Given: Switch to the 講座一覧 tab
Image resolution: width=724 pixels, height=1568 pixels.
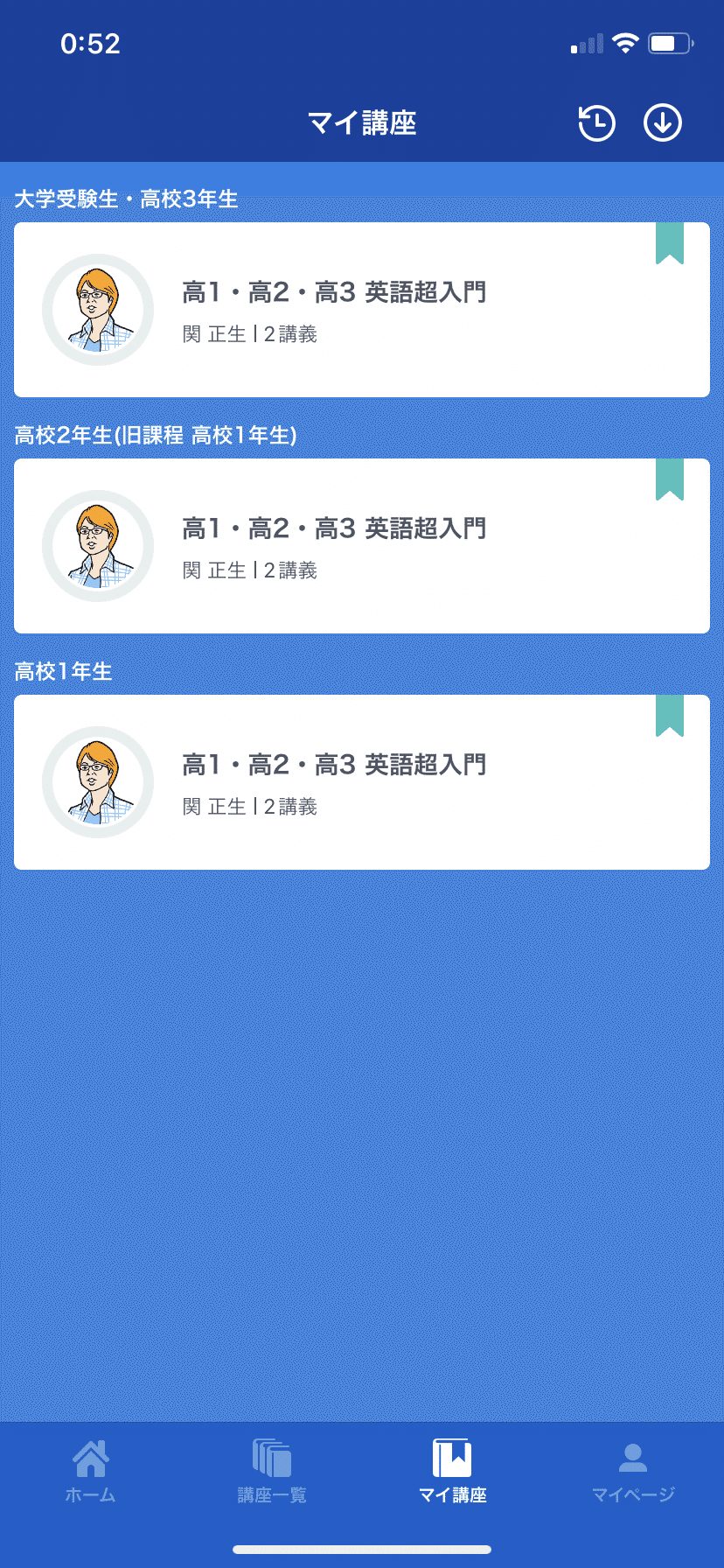Looking at the screenshot, I should [x=272, y=1472].
